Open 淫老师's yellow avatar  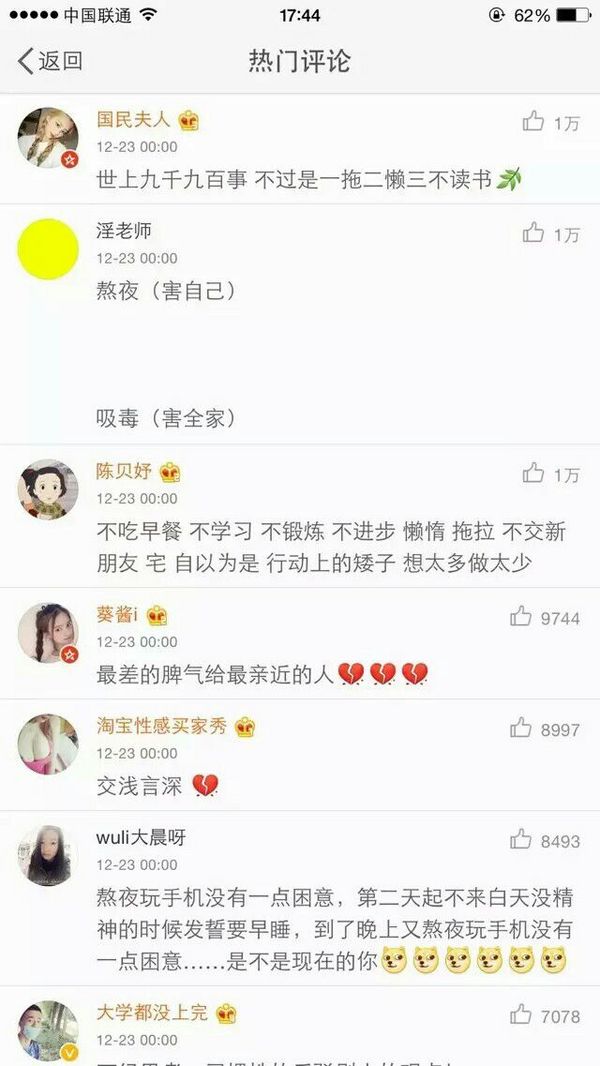48,249
